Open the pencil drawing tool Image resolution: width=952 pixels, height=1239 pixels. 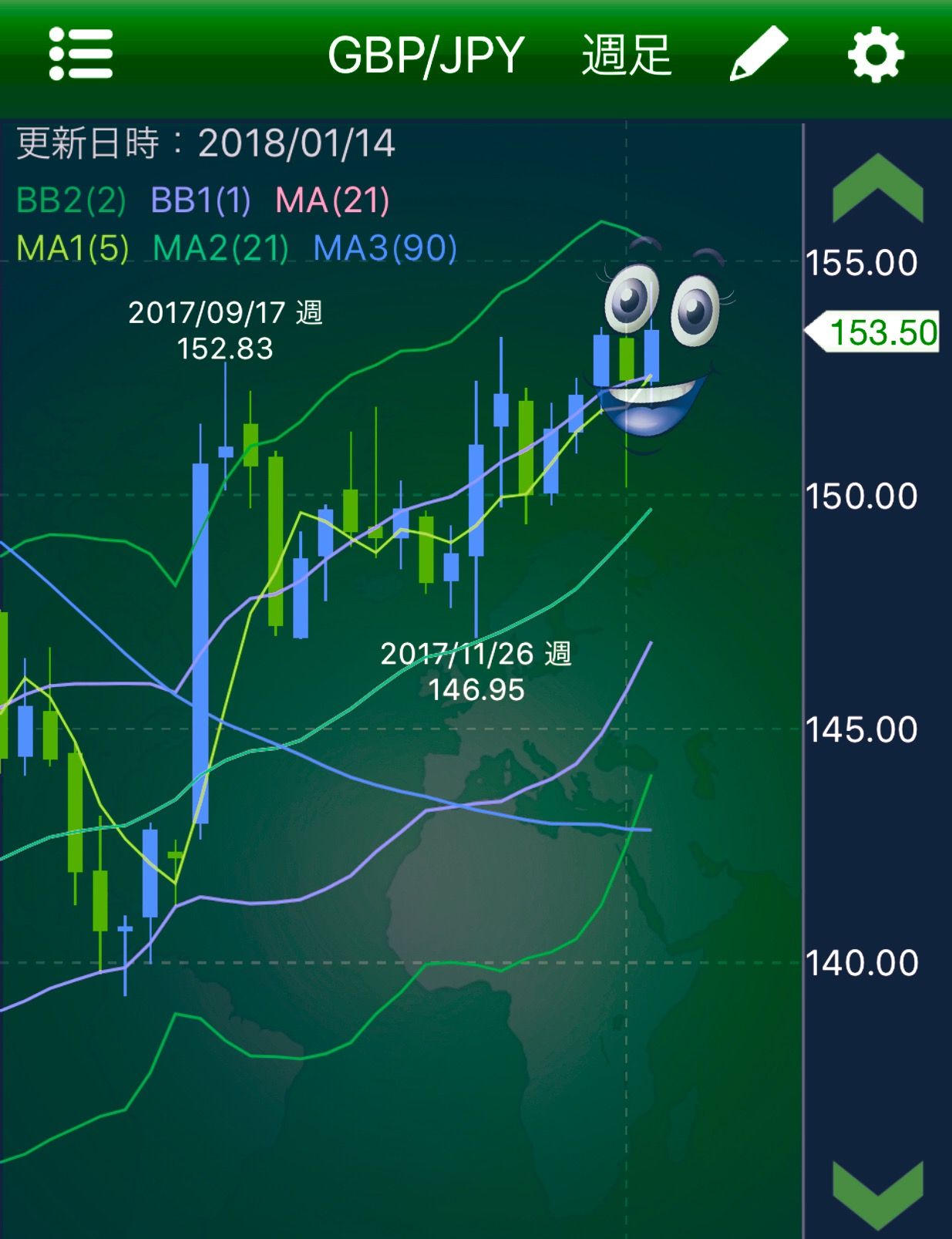759,54
